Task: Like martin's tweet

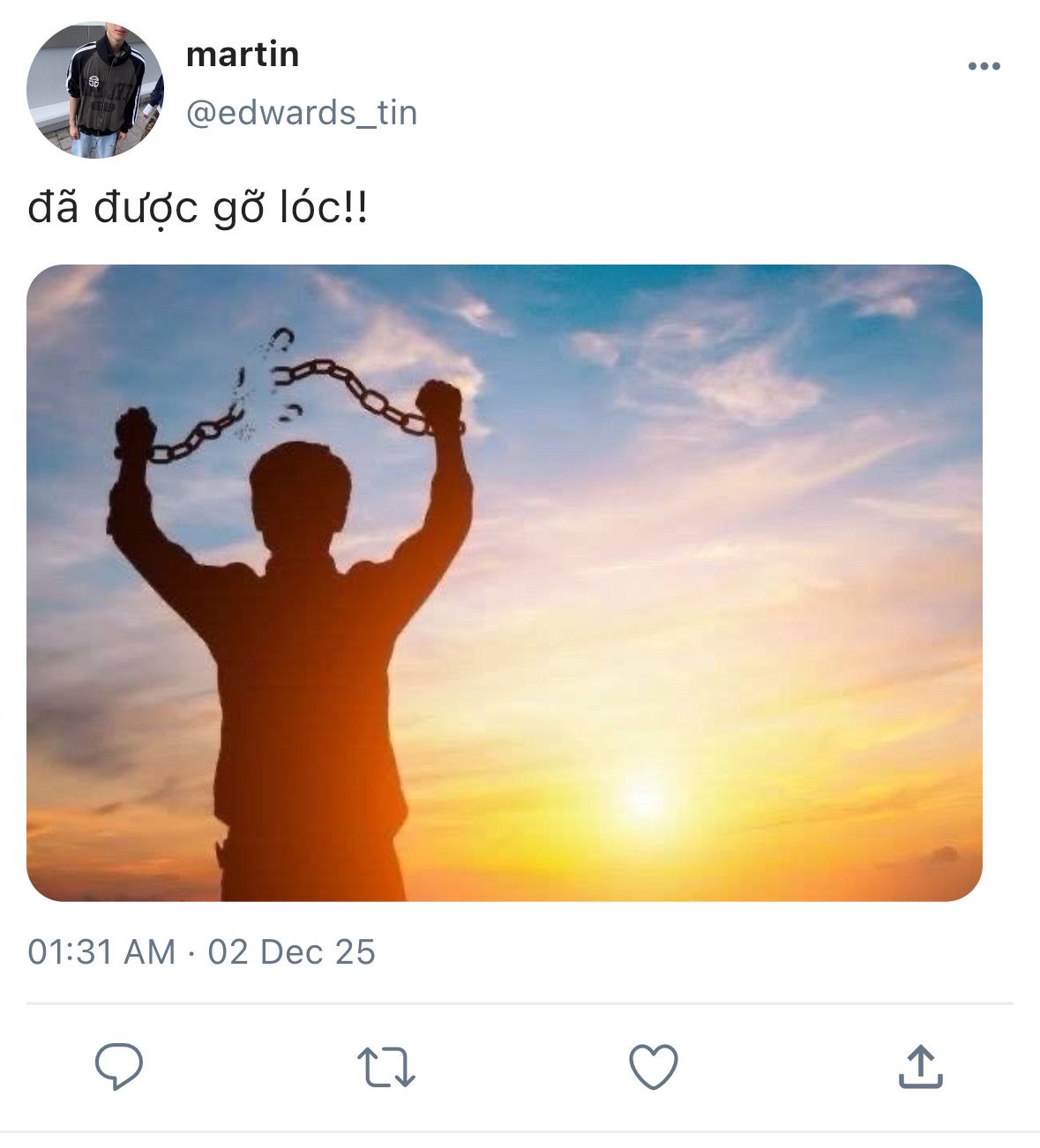Action: 653,1067
